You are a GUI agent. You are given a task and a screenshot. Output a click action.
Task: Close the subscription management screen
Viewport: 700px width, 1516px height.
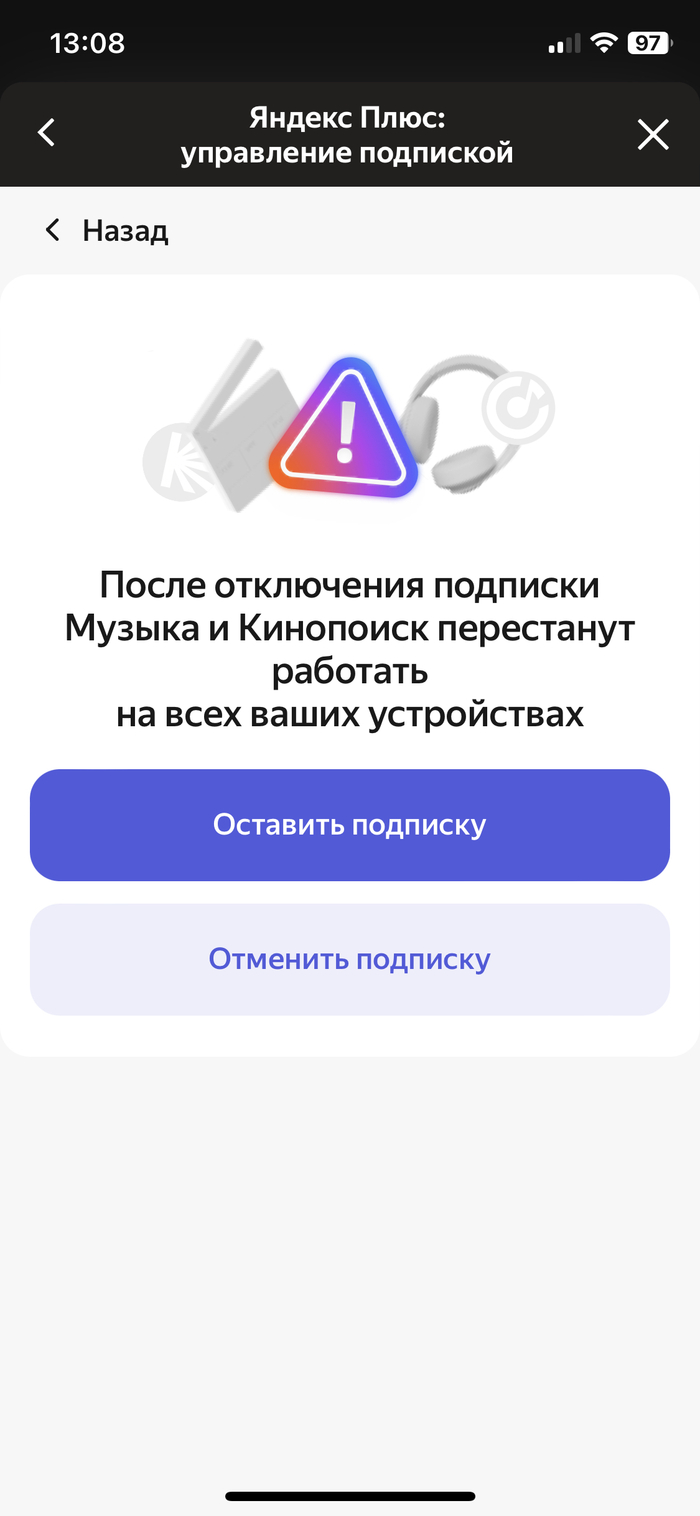(x=653, y=134)
